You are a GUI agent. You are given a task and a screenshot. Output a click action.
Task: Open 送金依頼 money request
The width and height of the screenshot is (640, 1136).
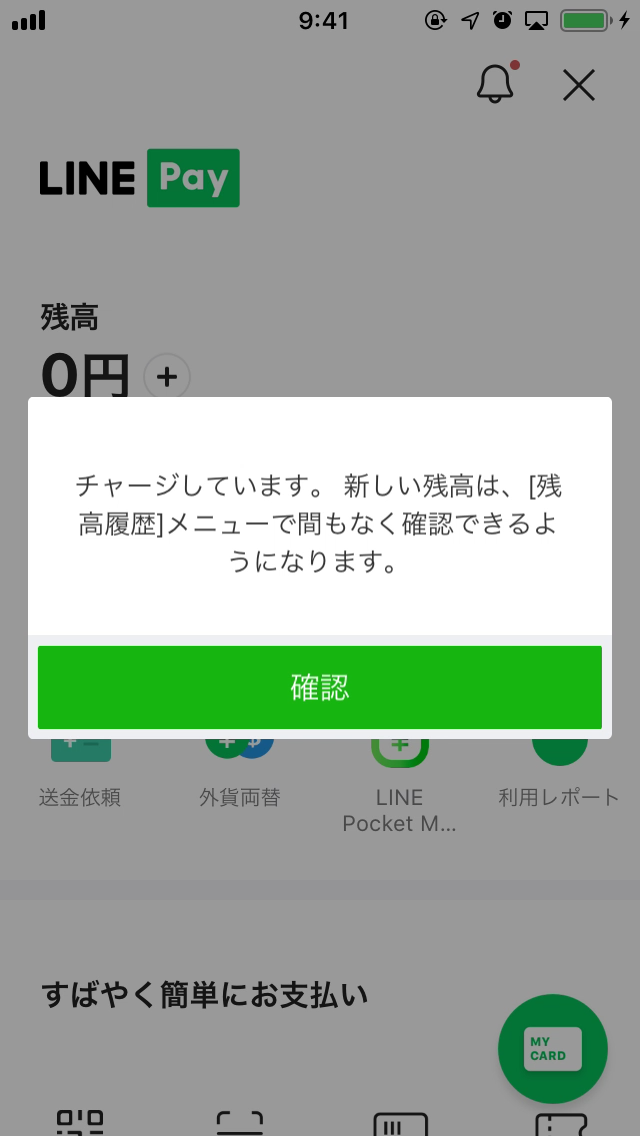click(80, 775)
